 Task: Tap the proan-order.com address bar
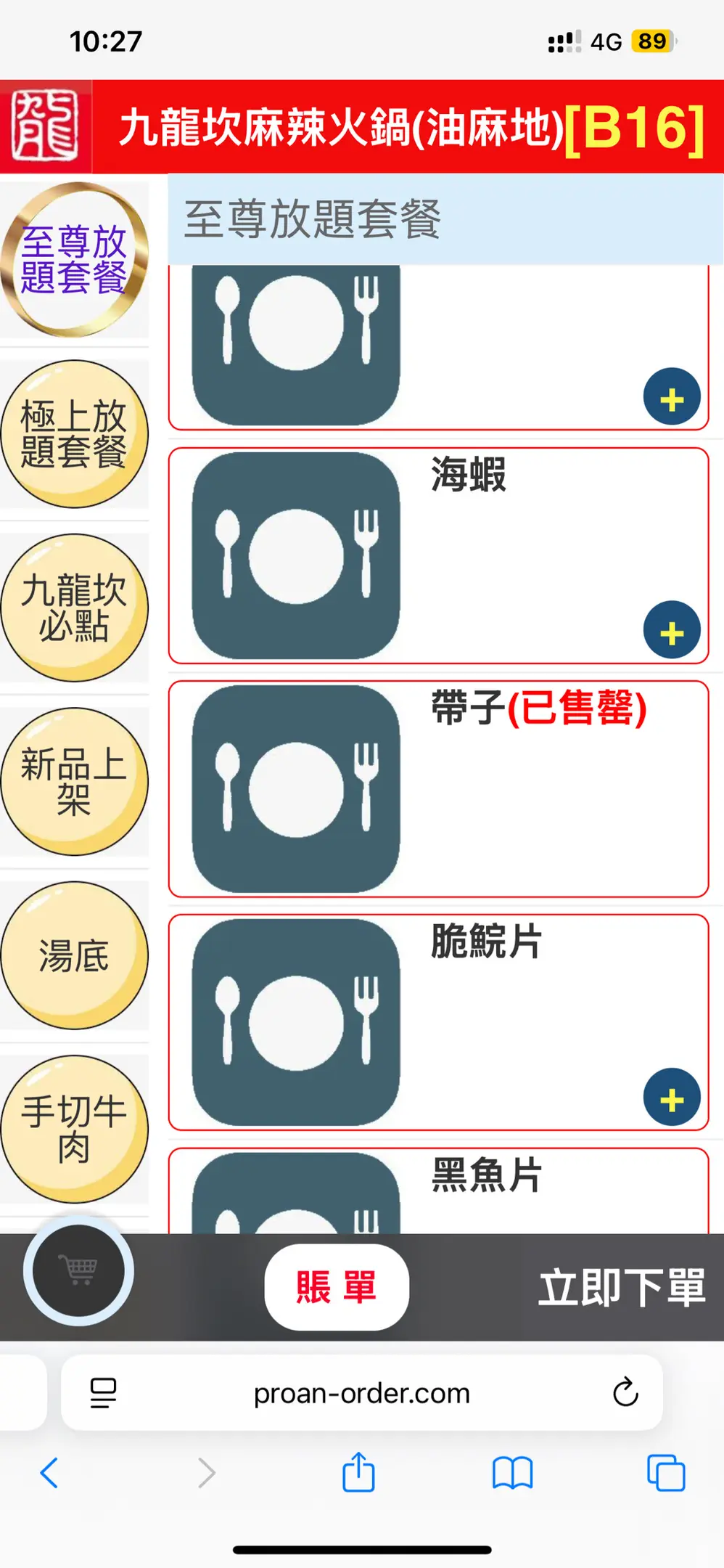point(361,1394)
